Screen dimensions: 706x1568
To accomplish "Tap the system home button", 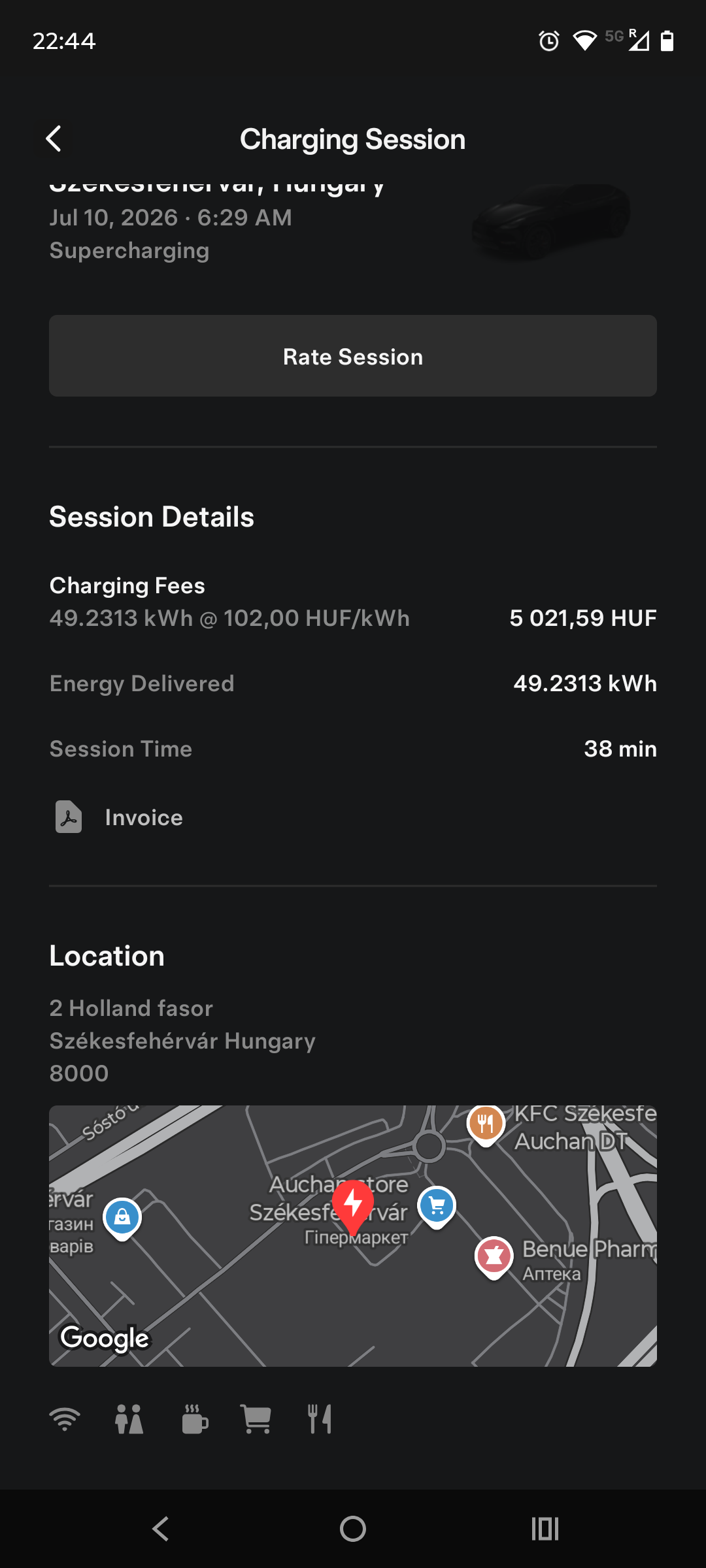I will coord(353,1529).
